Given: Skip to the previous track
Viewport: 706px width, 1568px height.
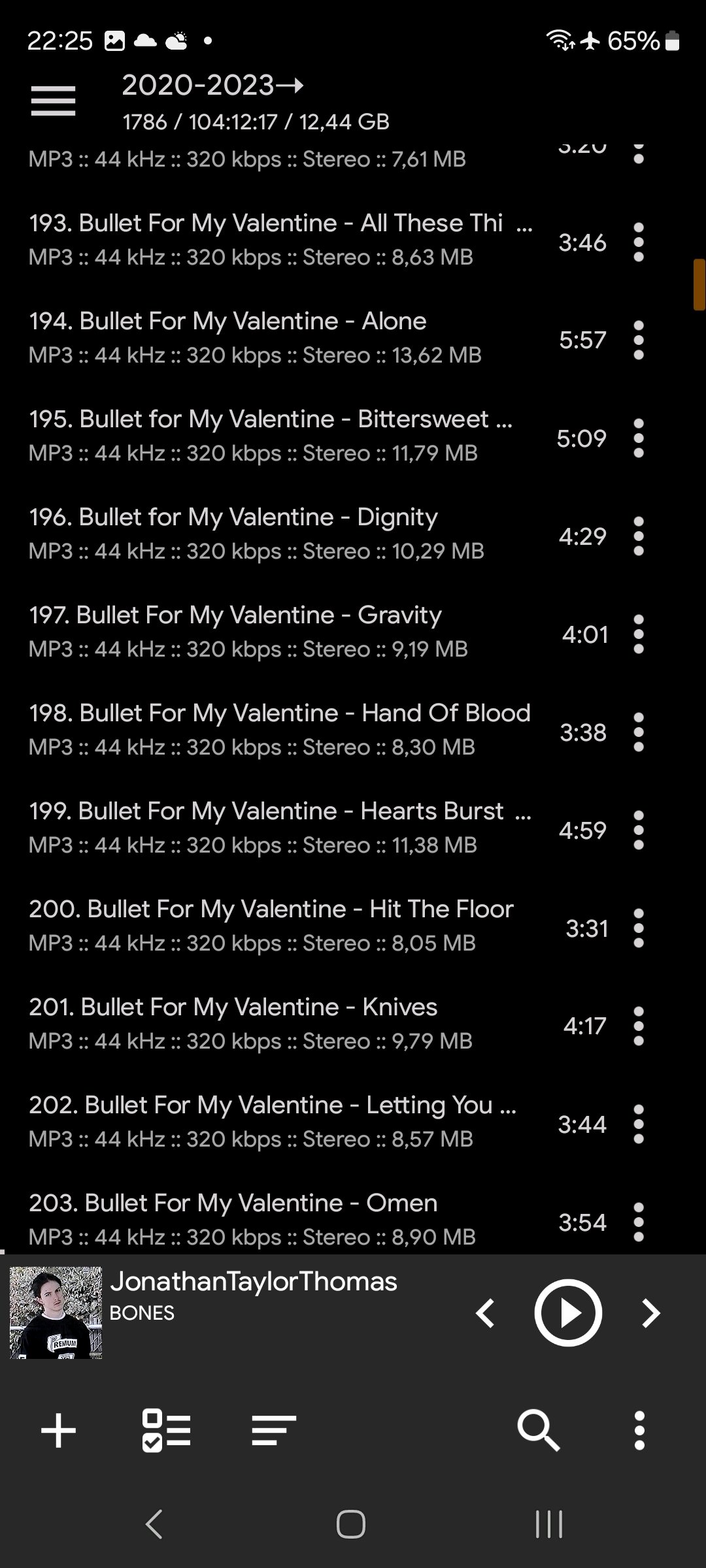Looking at the screenshot, I should 485,1313.
